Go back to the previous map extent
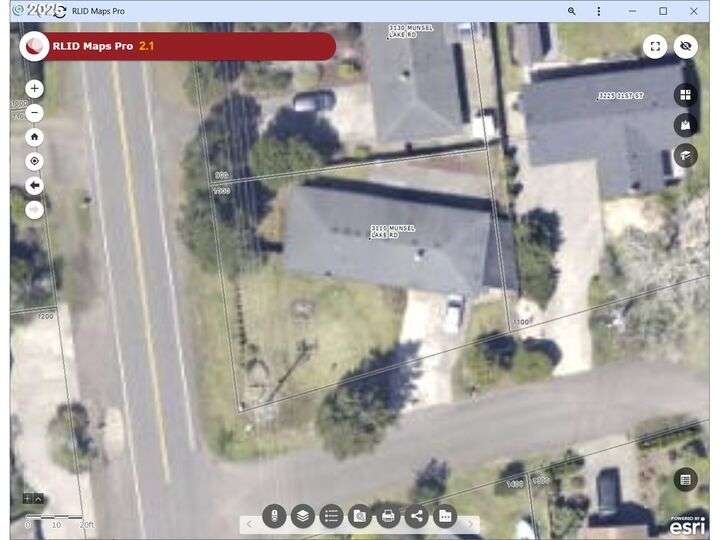720x540 pixels. (34, 185)
